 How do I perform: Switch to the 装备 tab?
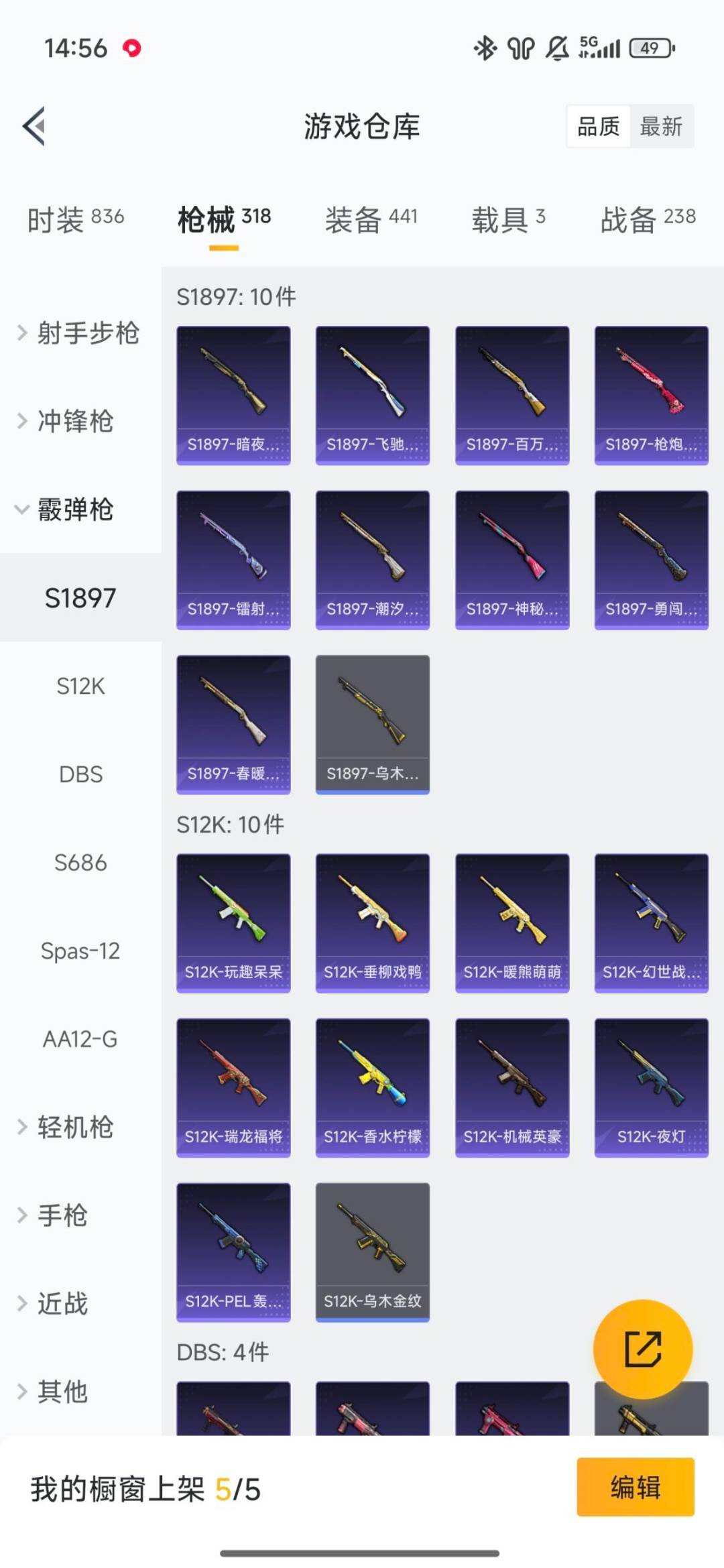[356, 218]
